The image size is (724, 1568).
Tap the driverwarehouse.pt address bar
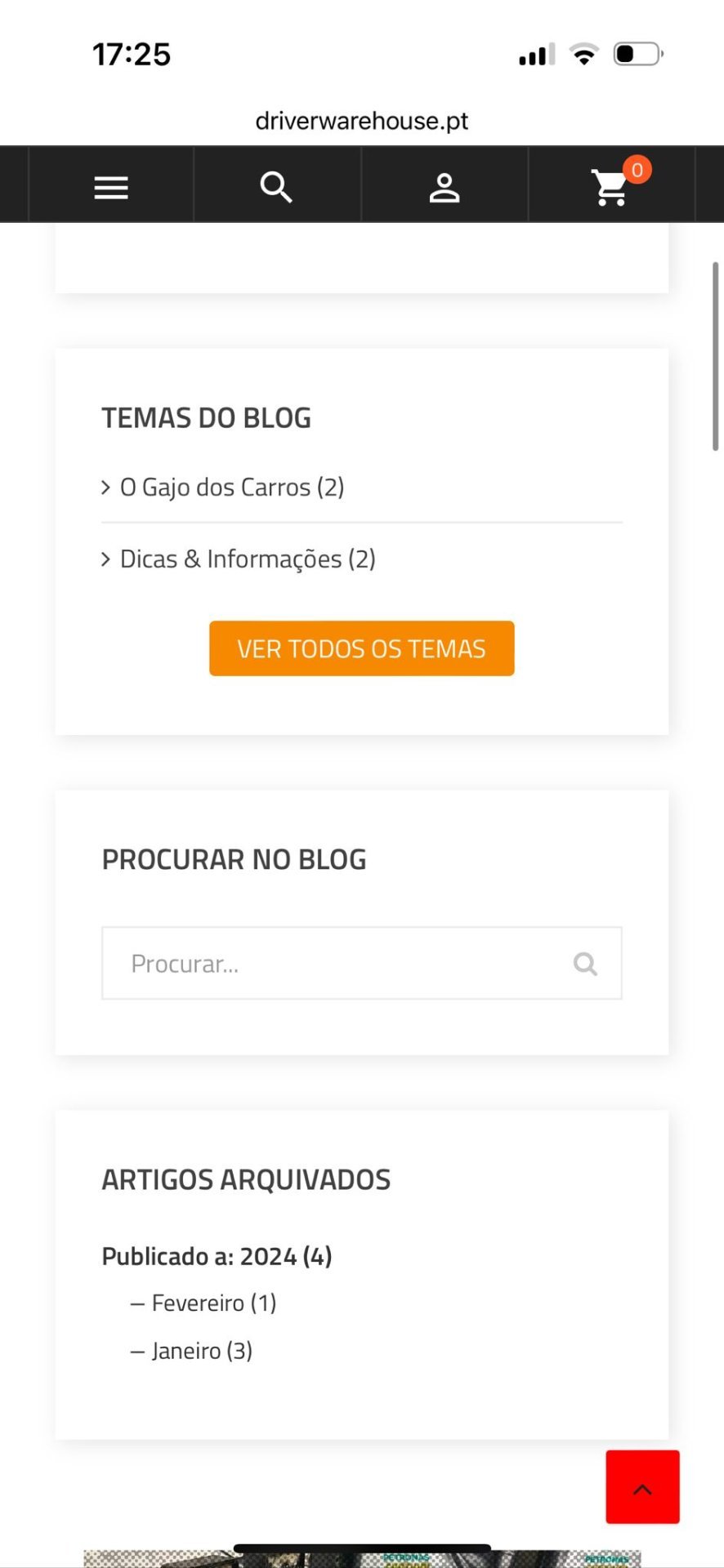pos(361,121)
